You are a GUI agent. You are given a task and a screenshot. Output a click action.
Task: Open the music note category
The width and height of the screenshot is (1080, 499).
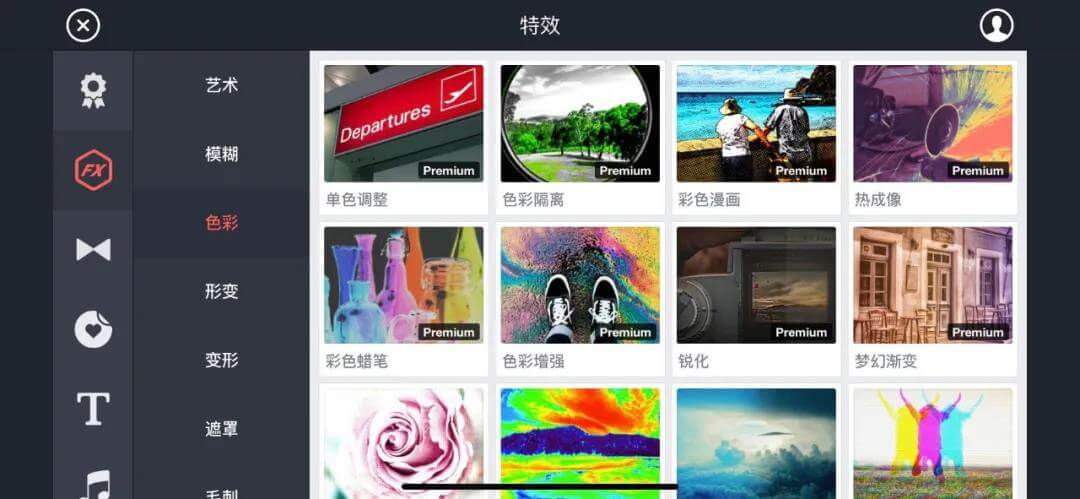pos(93,483)
